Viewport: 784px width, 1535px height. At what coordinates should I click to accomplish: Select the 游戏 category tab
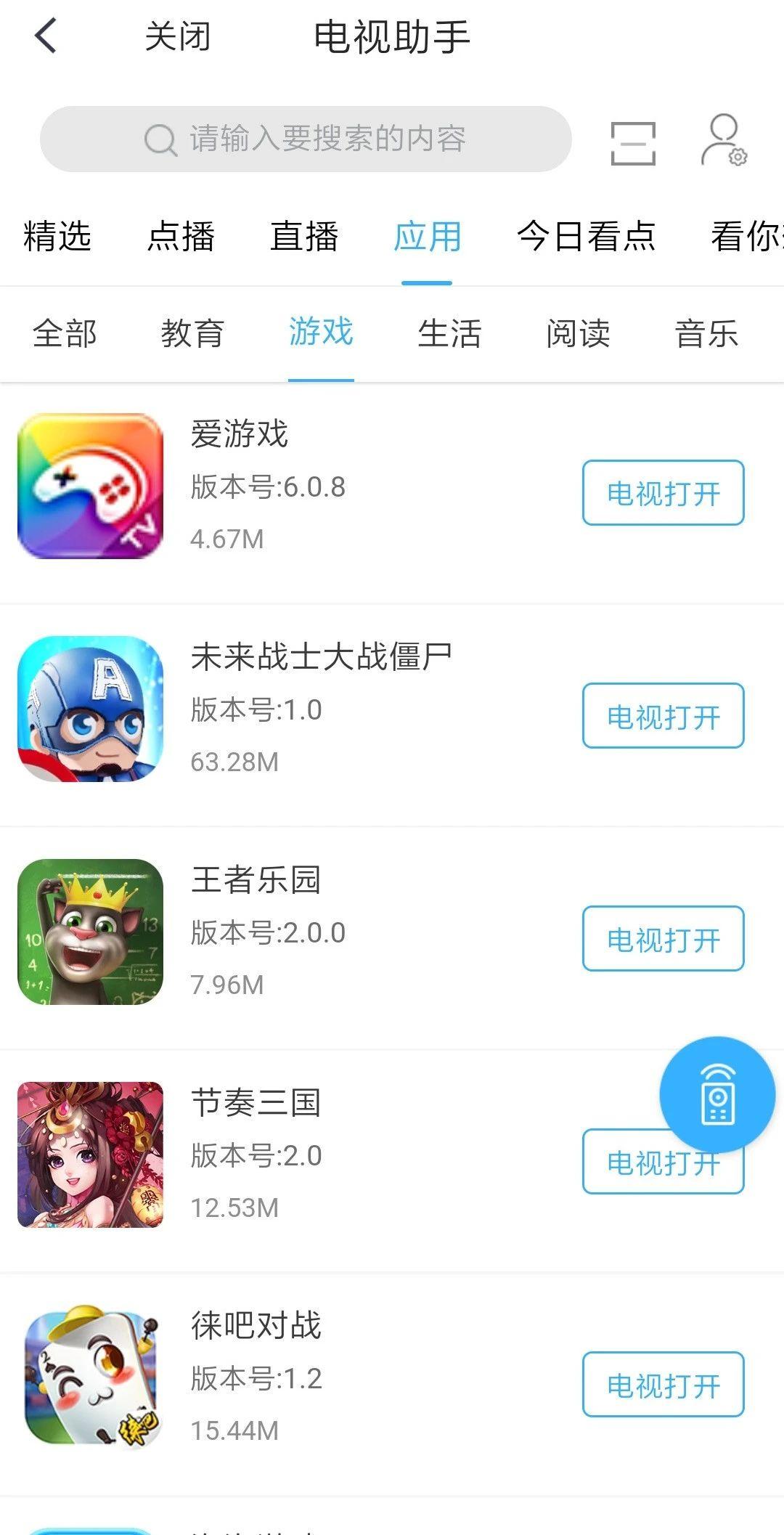click(321, 333)
